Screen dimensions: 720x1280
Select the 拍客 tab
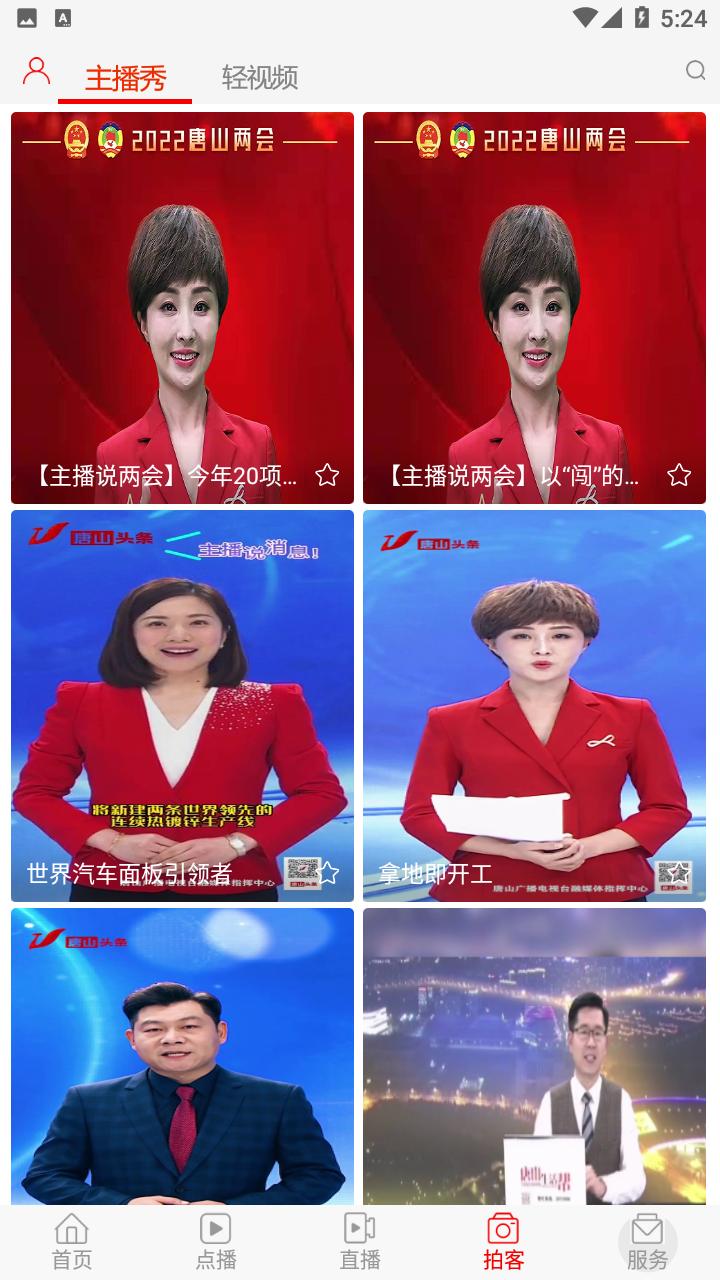pyautogui.click(x=503, y=1242)
